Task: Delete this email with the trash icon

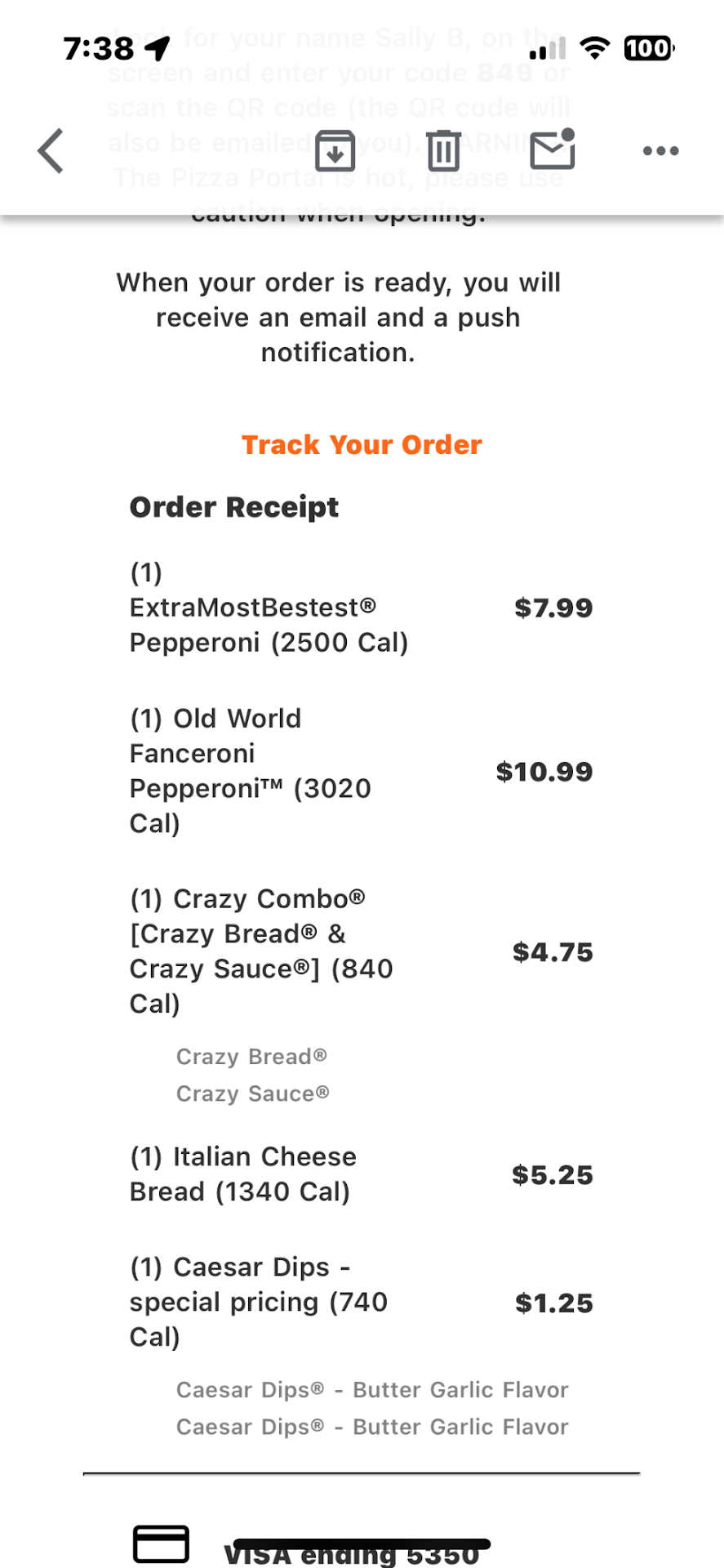Action: (443, 151)
